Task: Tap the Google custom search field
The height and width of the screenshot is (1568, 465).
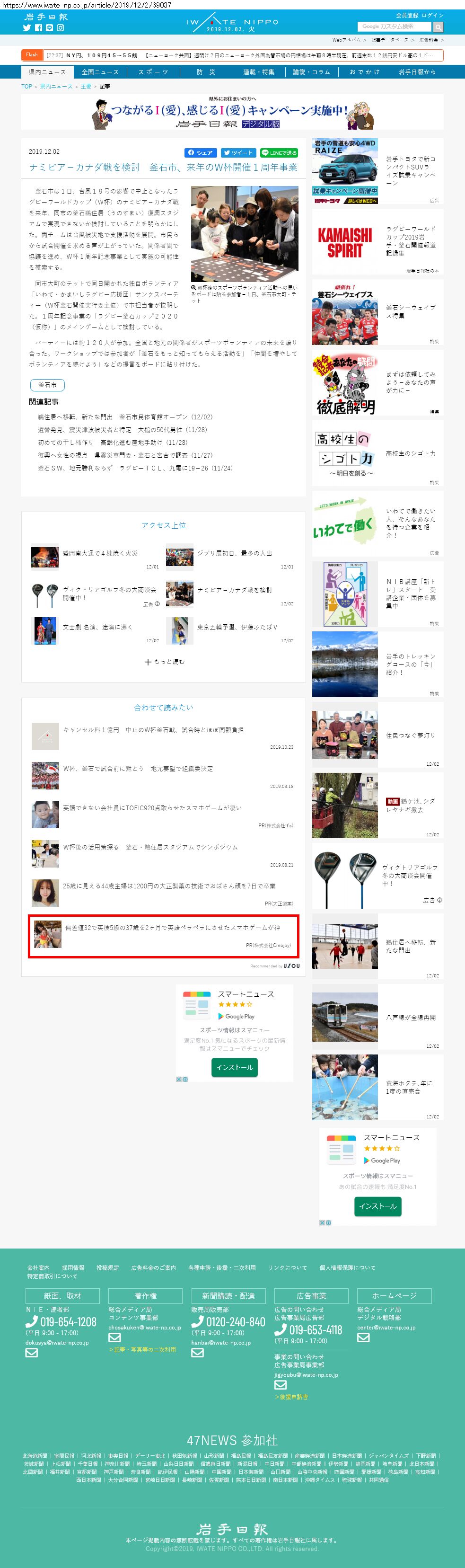Action: coord(395,27)
